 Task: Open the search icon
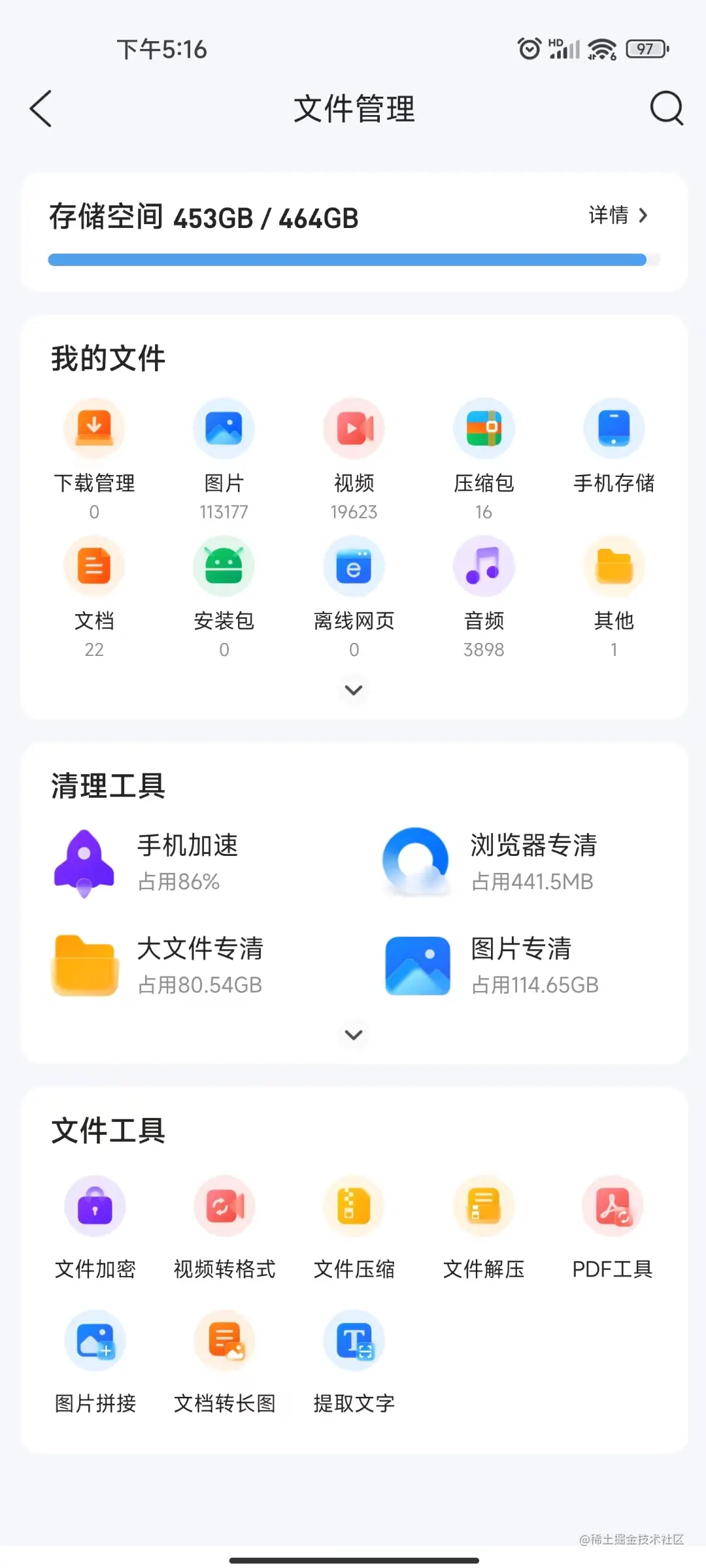[x=666, y=108]
